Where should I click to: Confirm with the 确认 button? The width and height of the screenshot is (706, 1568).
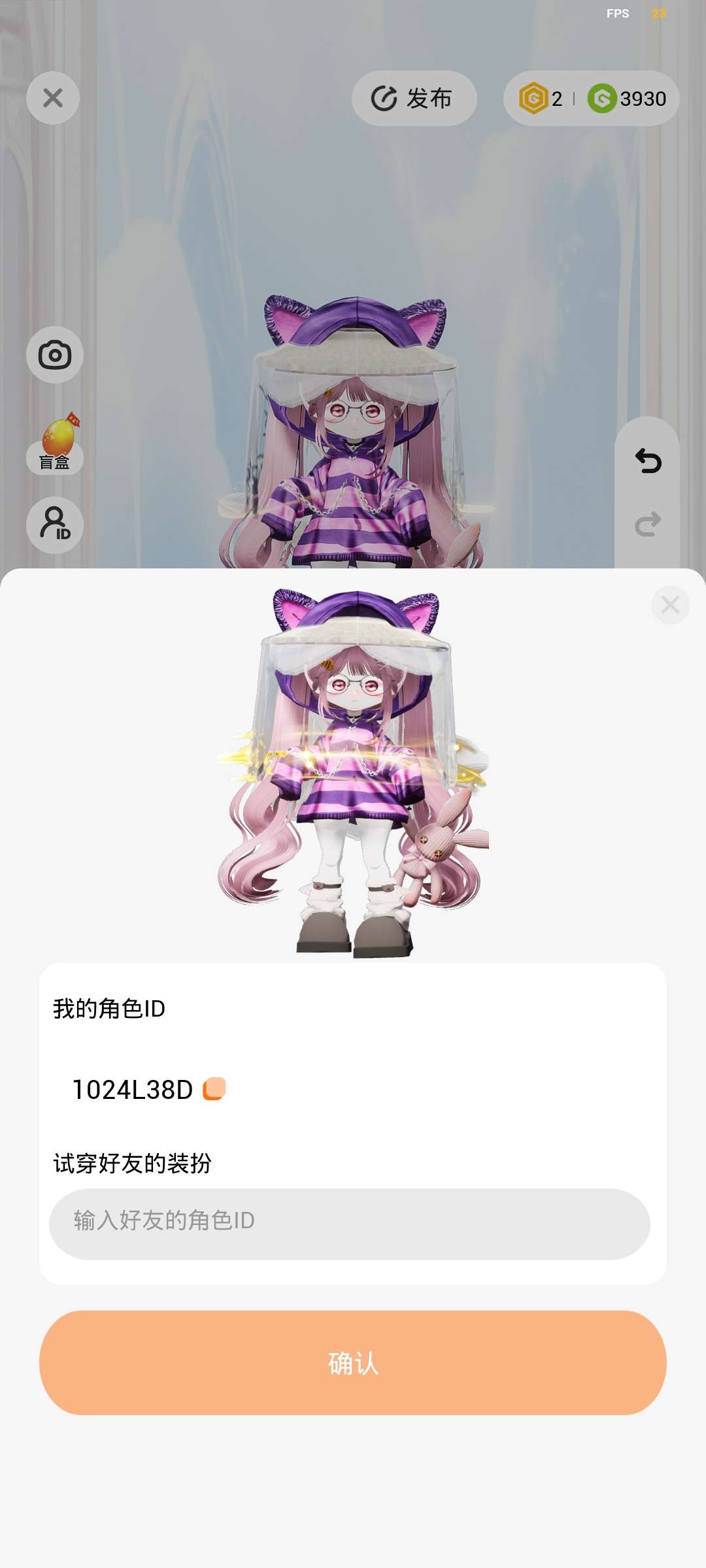(x=353, y=1363)
